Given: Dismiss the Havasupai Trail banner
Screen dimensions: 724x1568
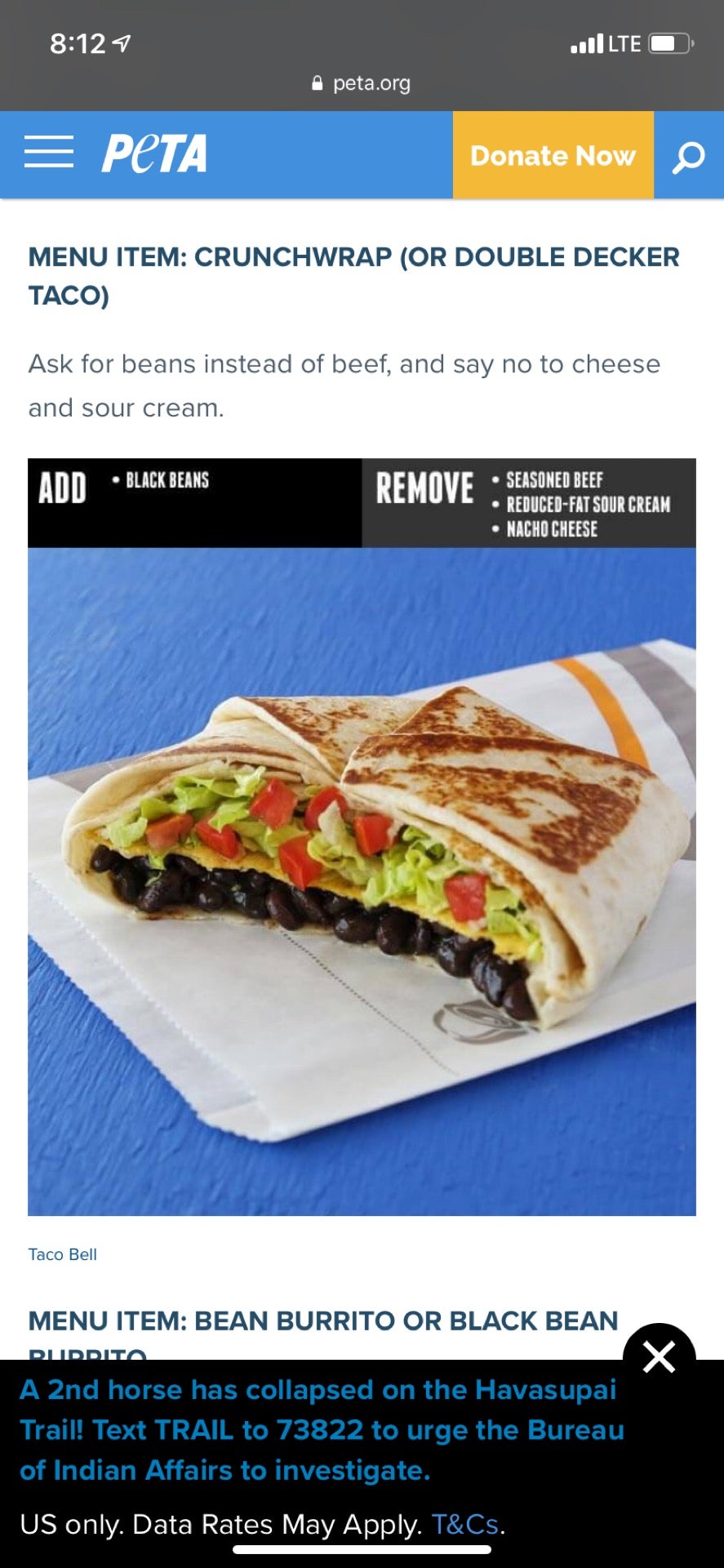Looking at the screenshot, I should 659,1356.
